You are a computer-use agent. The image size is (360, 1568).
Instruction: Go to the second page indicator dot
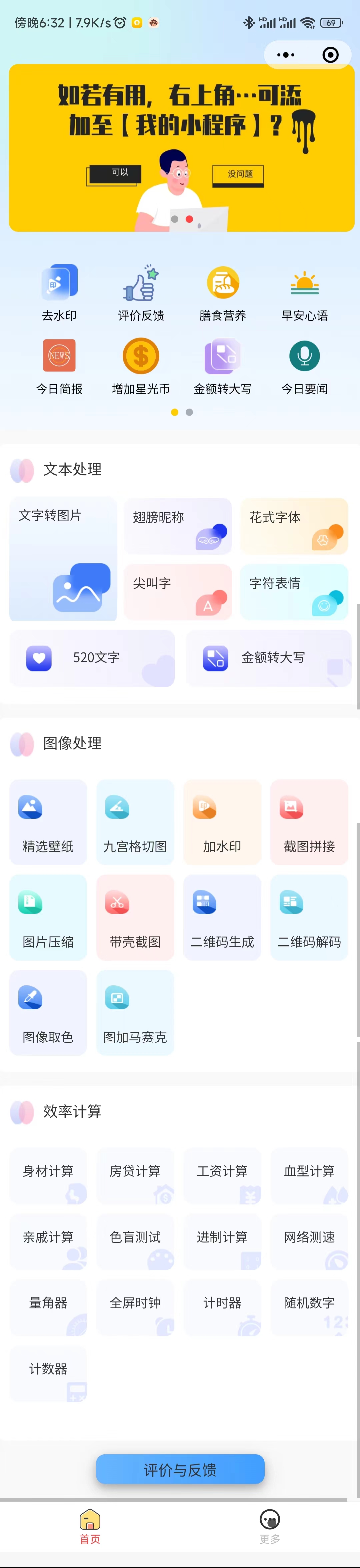click(x=189, y=412)
